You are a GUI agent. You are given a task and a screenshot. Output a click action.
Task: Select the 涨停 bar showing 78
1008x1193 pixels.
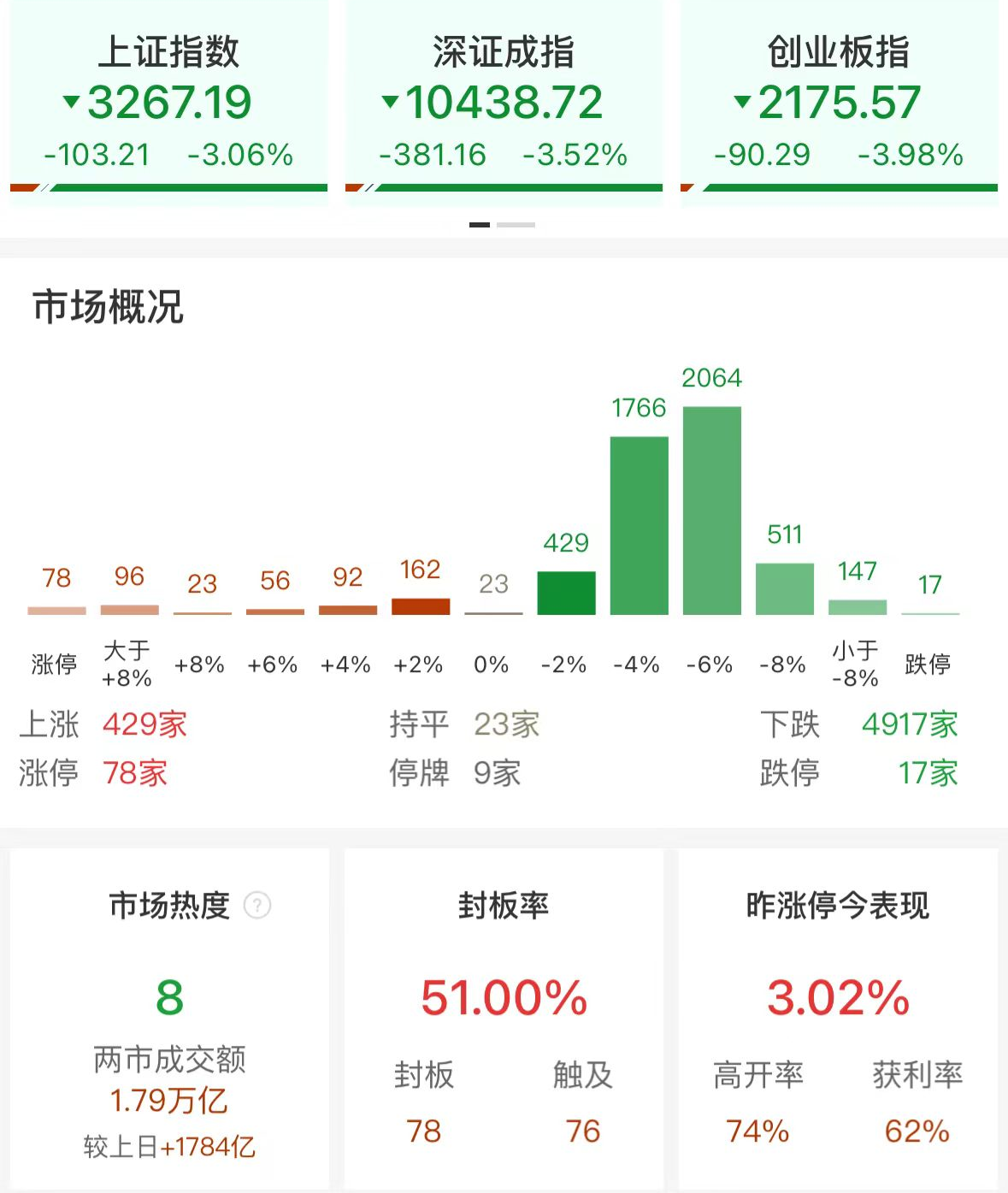[56, 610]
